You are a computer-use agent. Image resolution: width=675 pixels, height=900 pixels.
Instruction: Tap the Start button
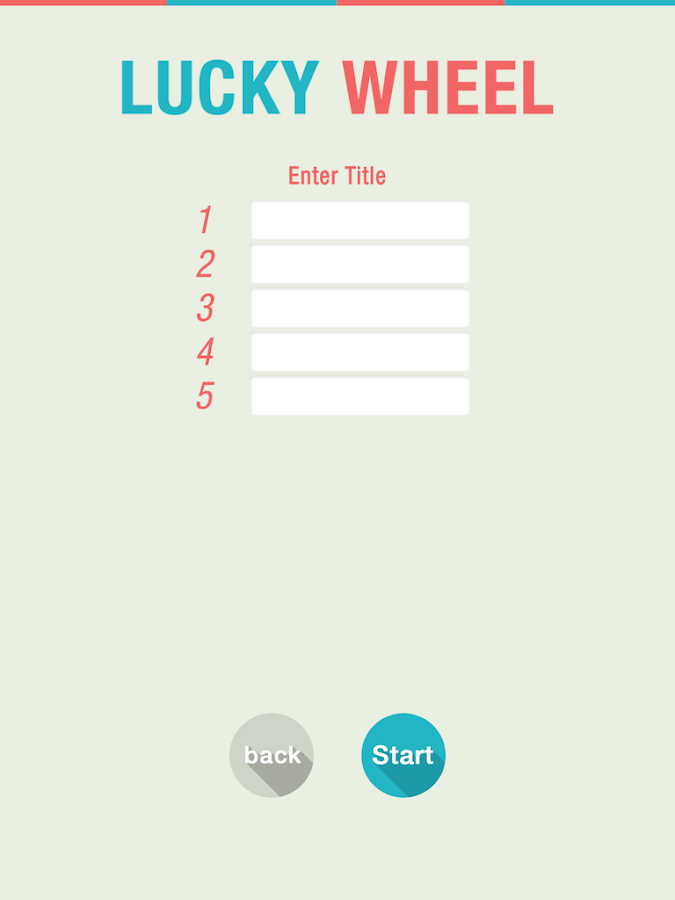[x=403, y=755]
